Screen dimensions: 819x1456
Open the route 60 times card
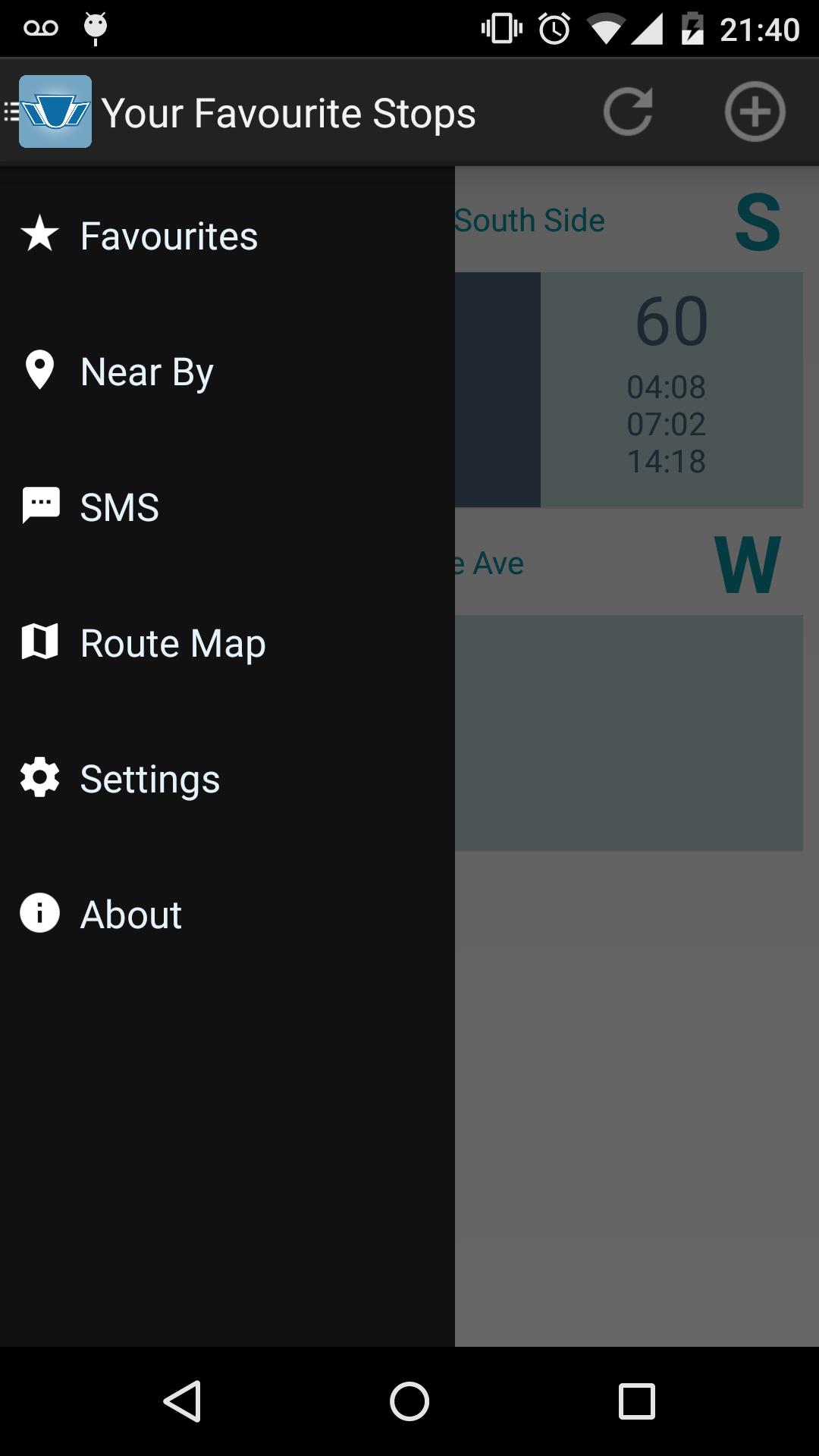tap(671, 390)
